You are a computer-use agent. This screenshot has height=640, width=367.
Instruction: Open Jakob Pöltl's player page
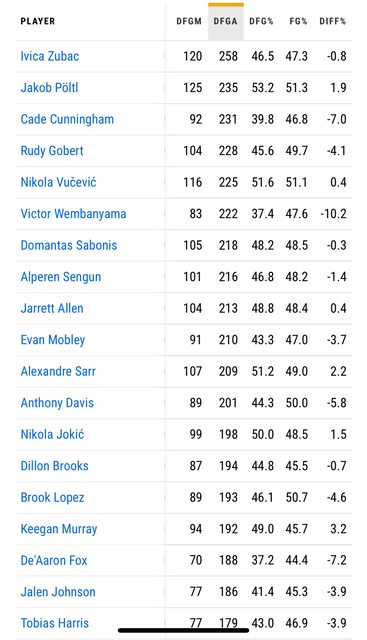tap(49, 88)
